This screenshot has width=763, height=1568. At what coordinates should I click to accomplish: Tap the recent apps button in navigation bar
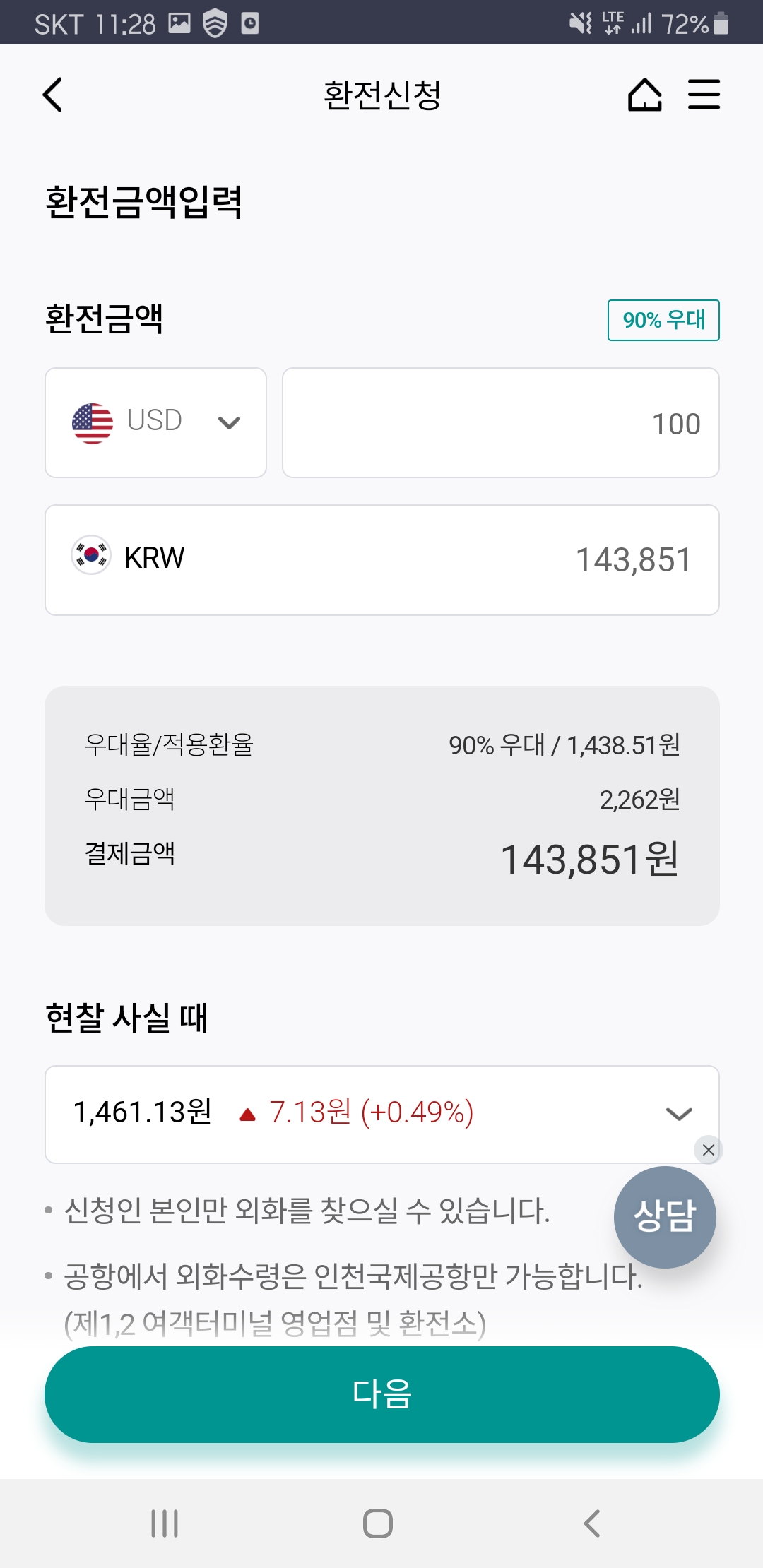[164, 1524]
